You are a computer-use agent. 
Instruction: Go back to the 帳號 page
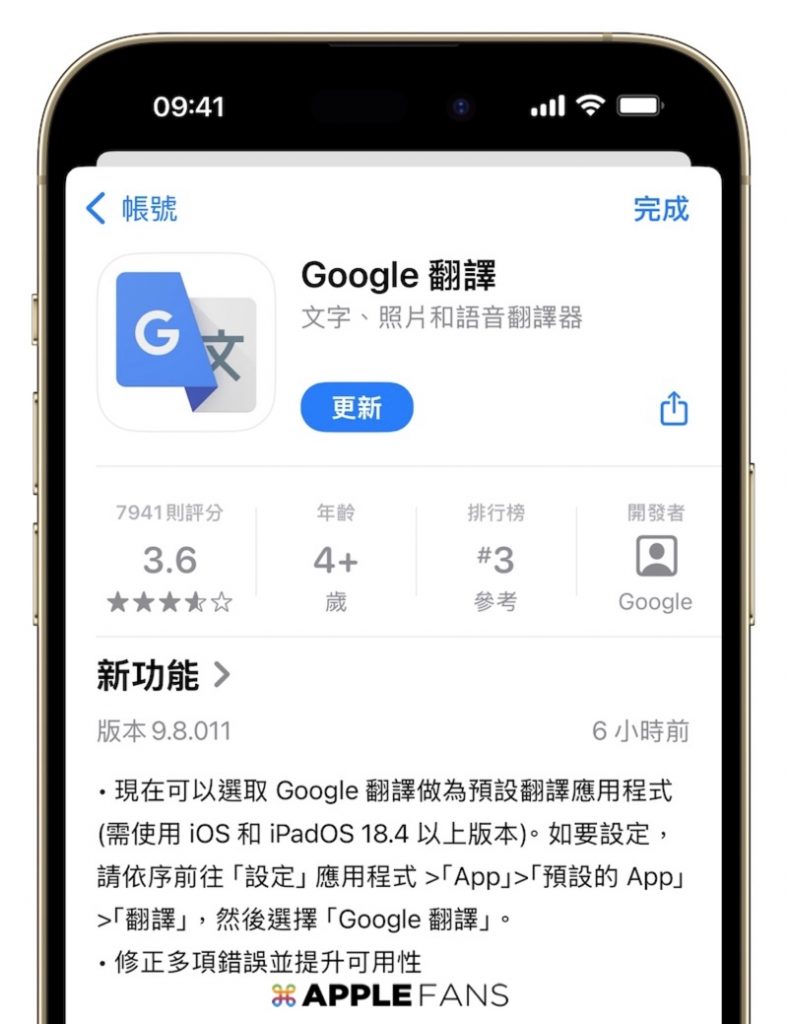pos(131,209)
